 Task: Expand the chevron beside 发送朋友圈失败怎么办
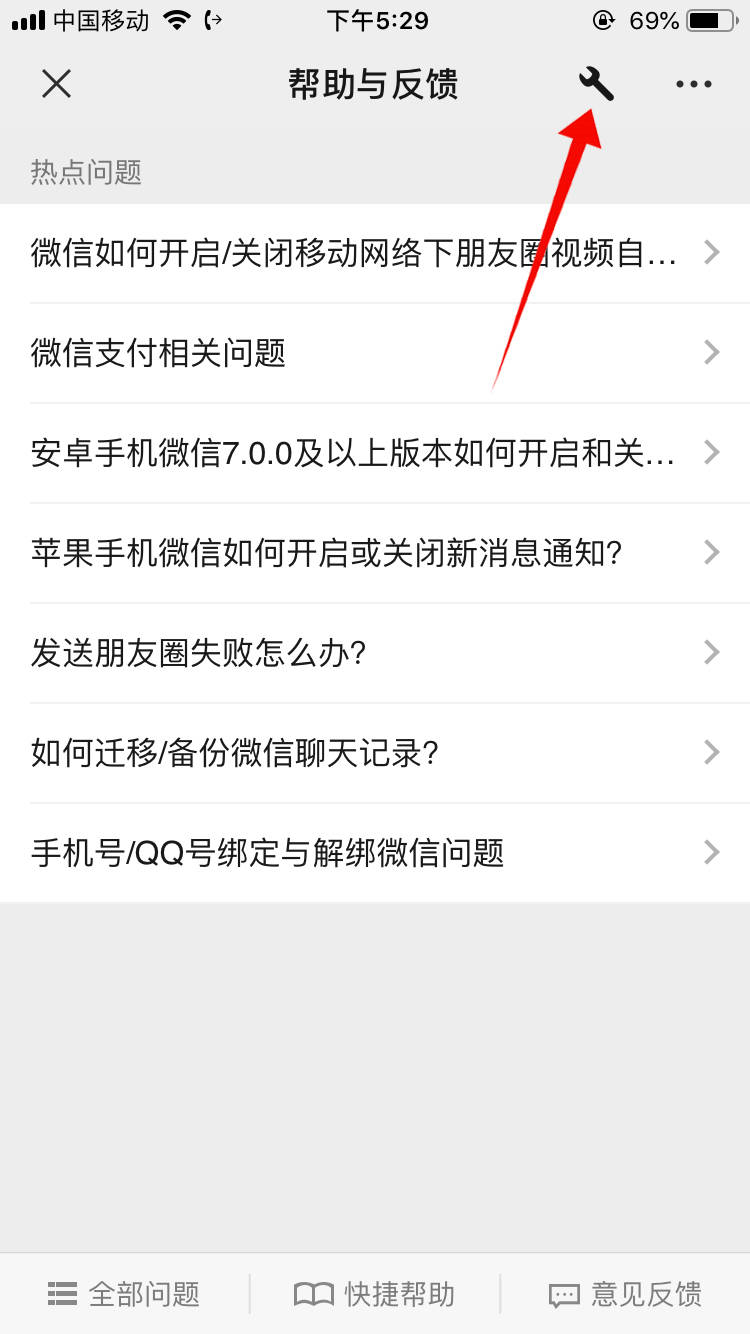pos(711,652)
